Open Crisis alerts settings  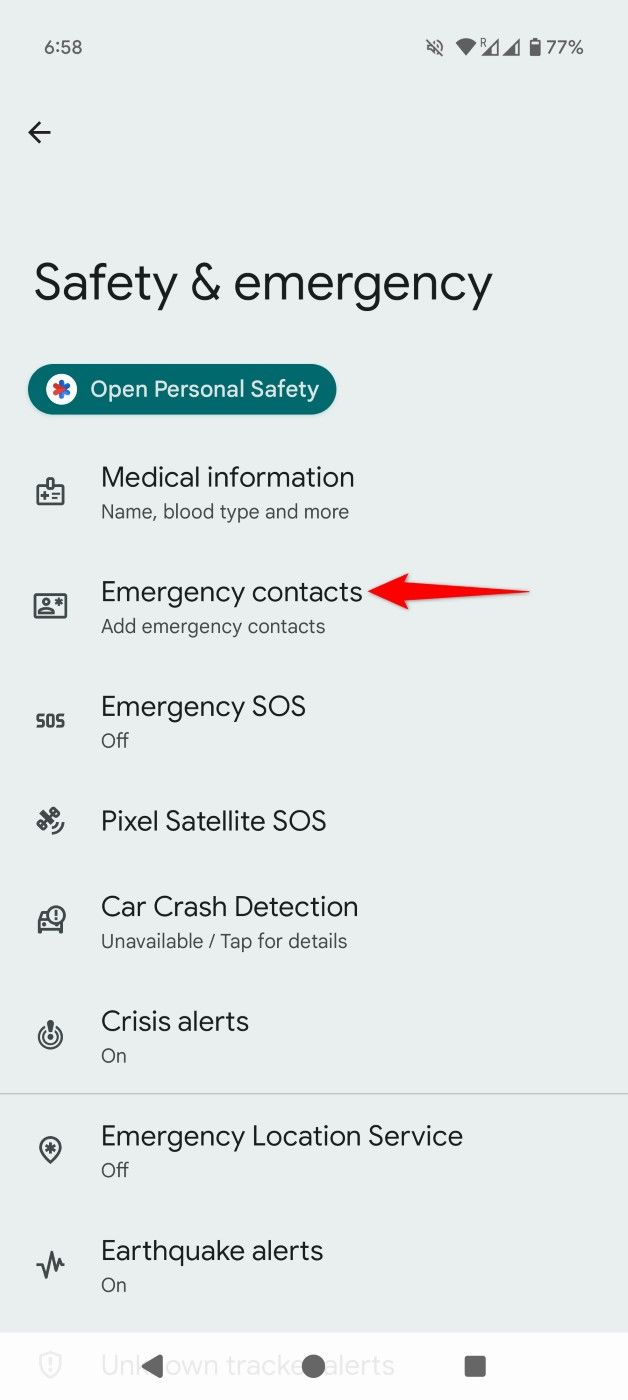175,1036
